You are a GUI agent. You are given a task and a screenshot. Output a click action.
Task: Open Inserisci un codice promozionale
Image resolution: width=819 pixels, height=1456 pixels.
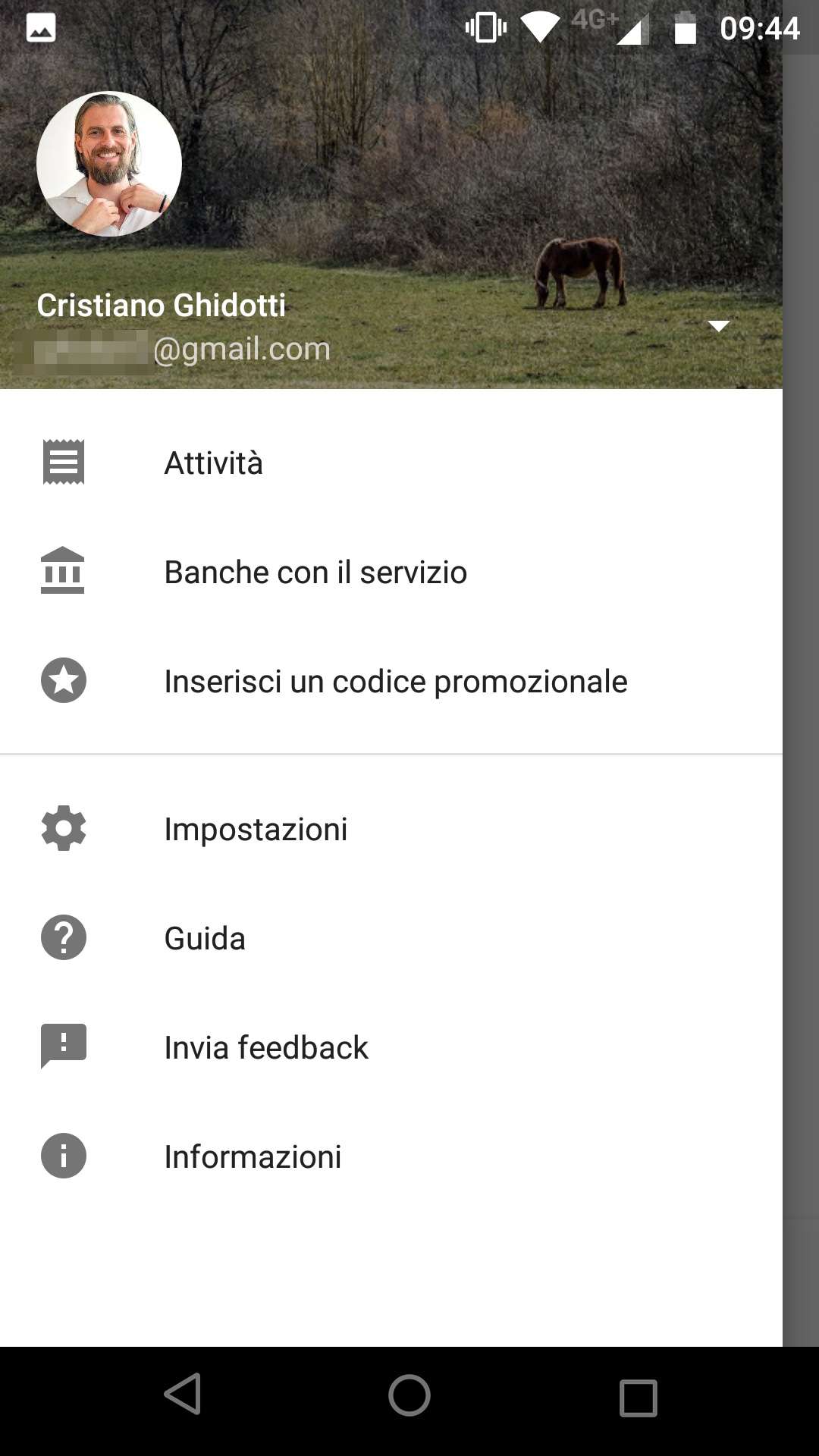coord(395,680)
